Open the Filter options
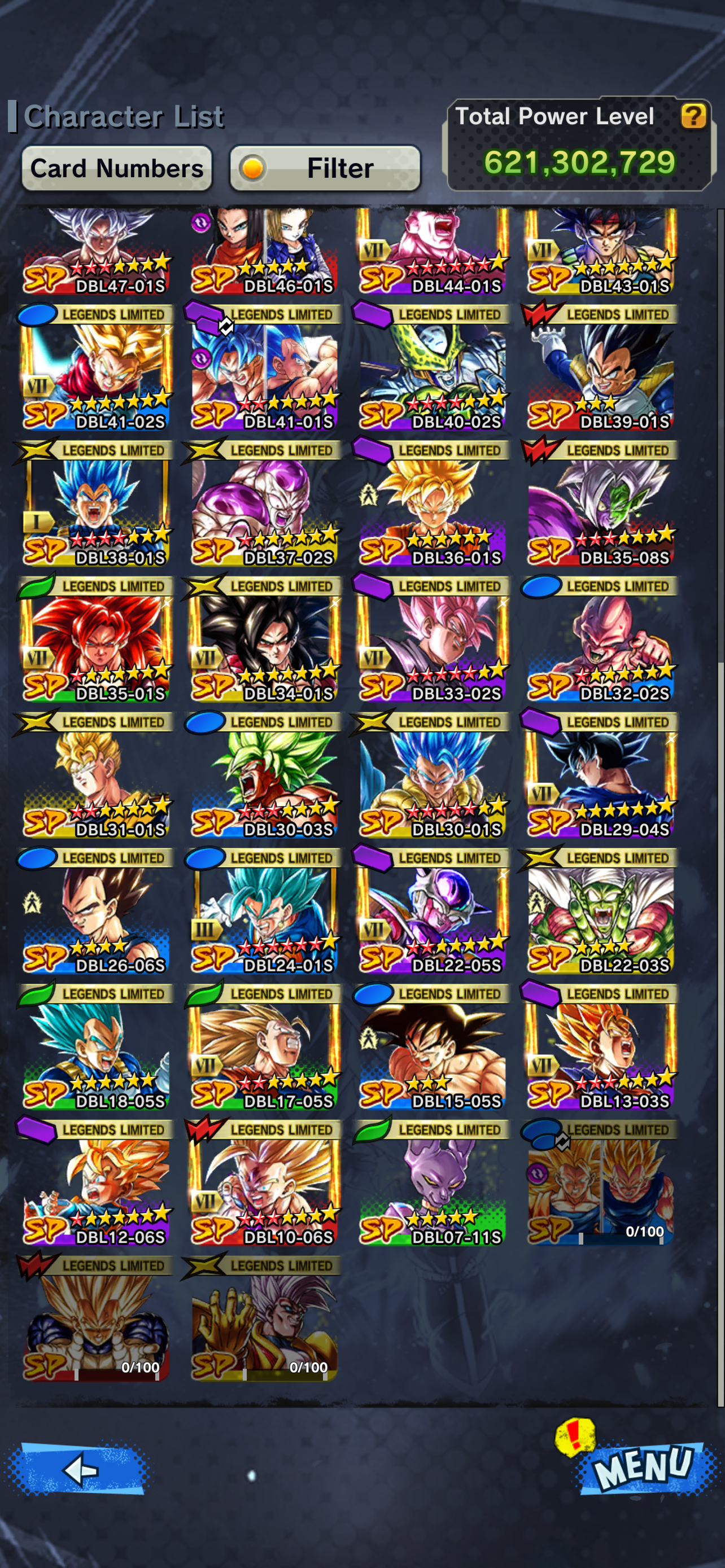 (325, 168)
